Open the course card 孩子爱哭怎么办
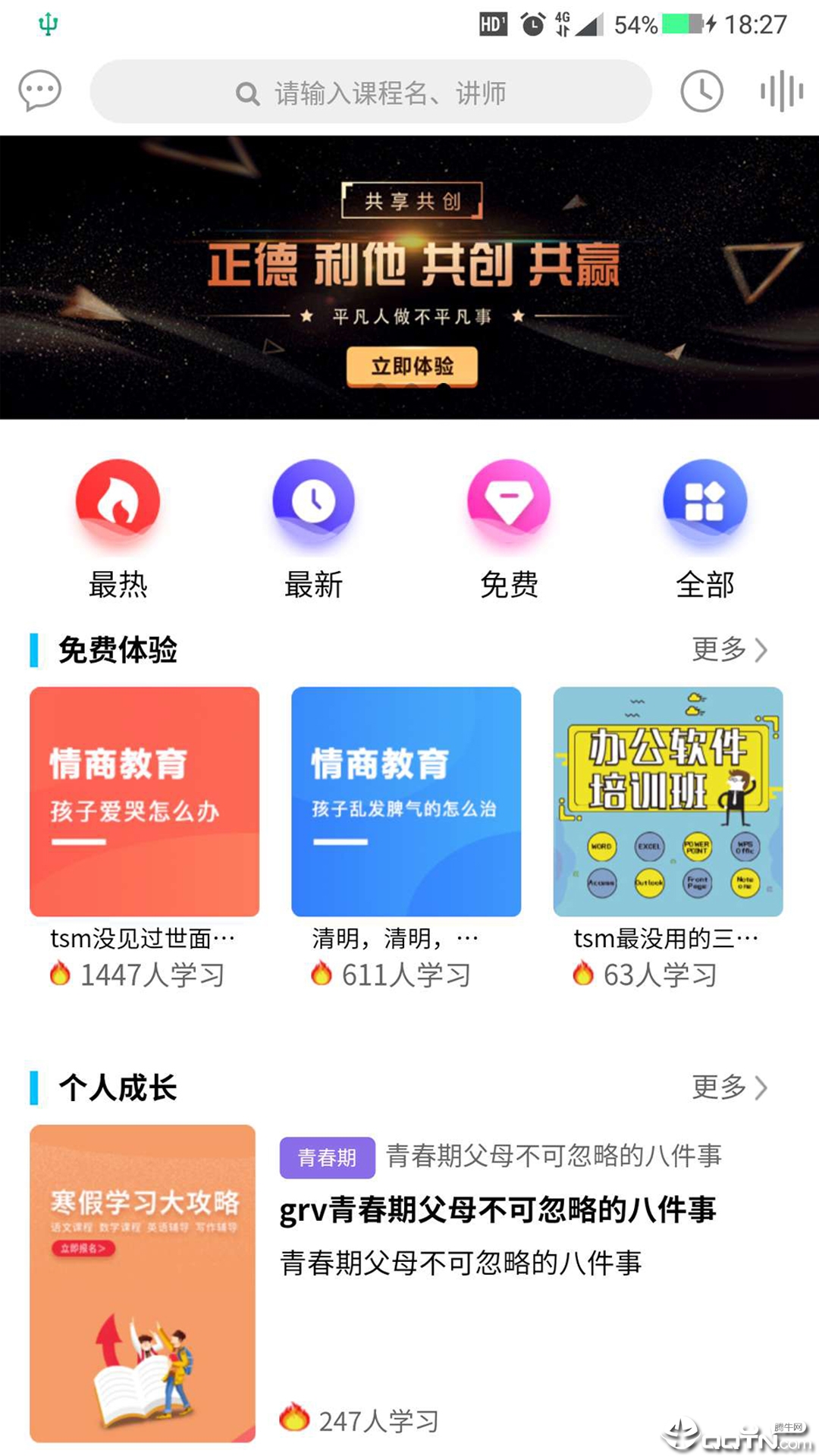 144,802
